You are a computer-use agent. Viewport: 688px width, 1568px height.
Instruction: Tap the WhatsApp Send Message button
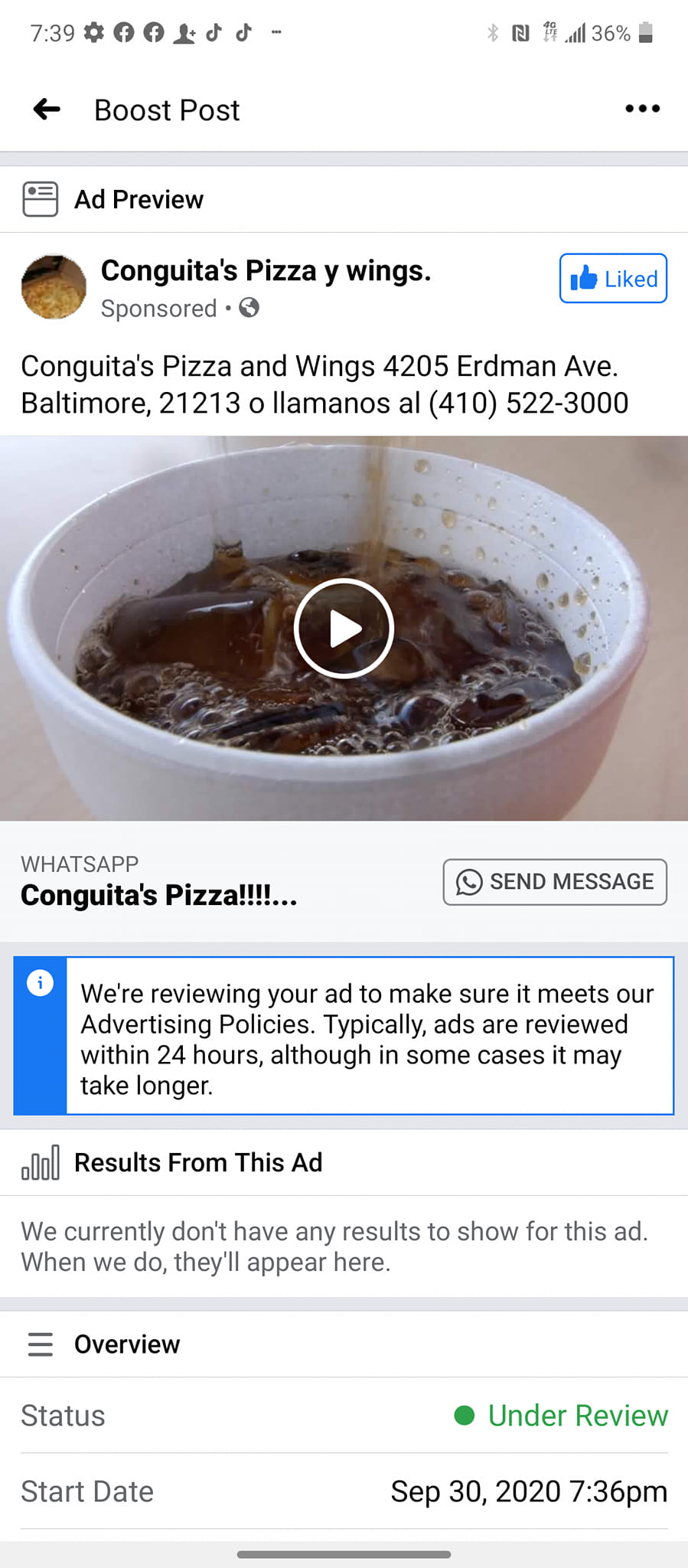click(x=555, y=882)
